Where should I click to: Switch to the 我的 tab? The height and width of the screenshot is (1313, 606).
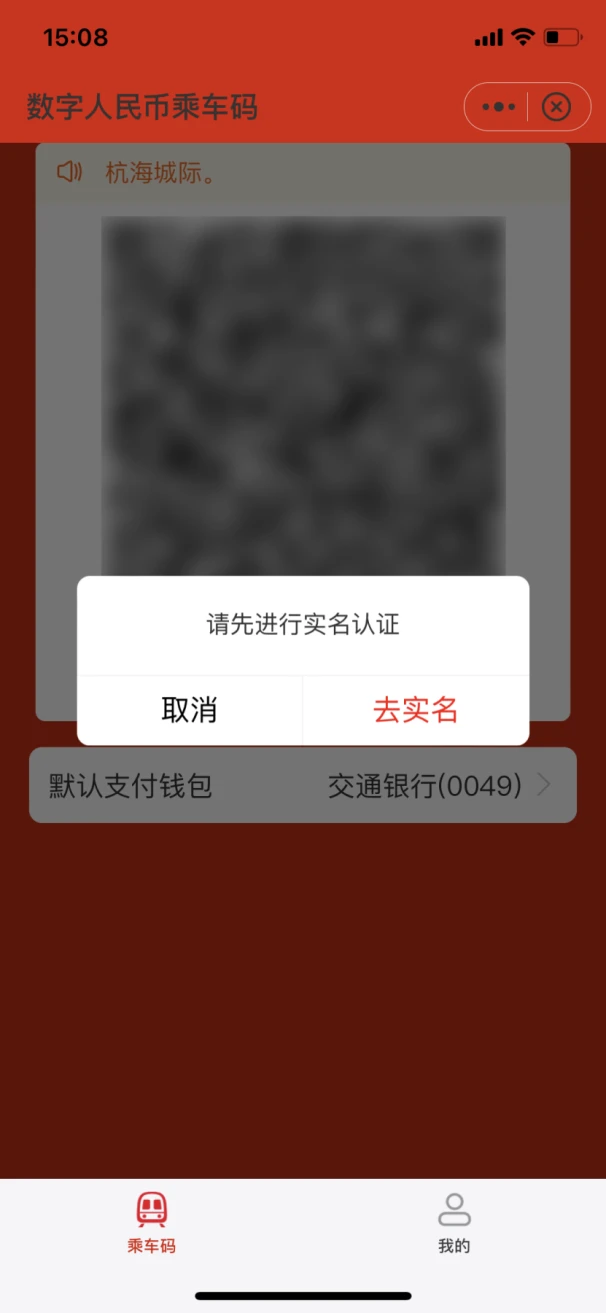[x=454, y=1222]
